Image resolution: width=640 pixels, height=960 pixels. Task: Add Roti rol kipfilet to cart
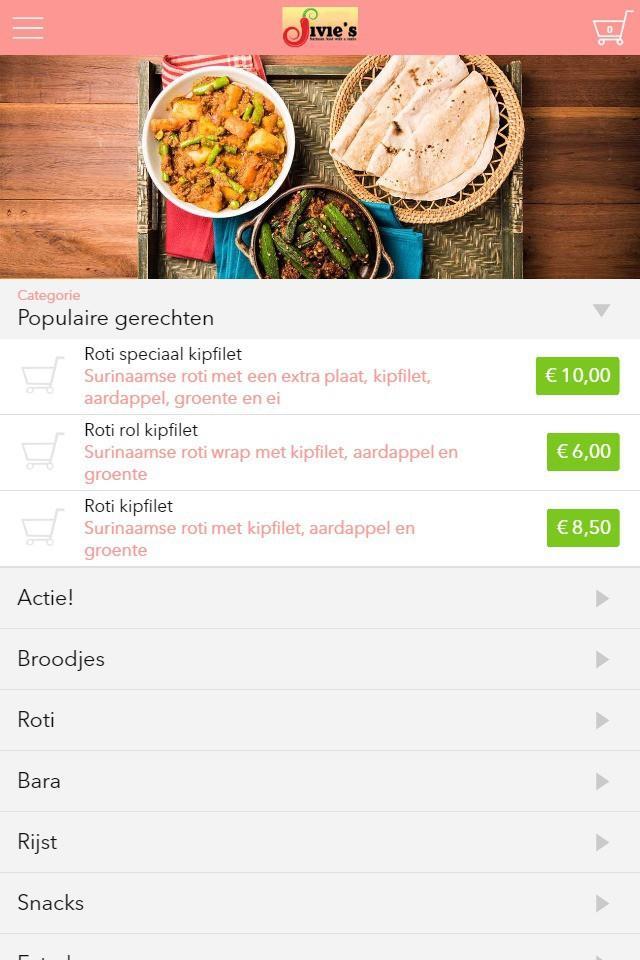(x=43, y=452)
